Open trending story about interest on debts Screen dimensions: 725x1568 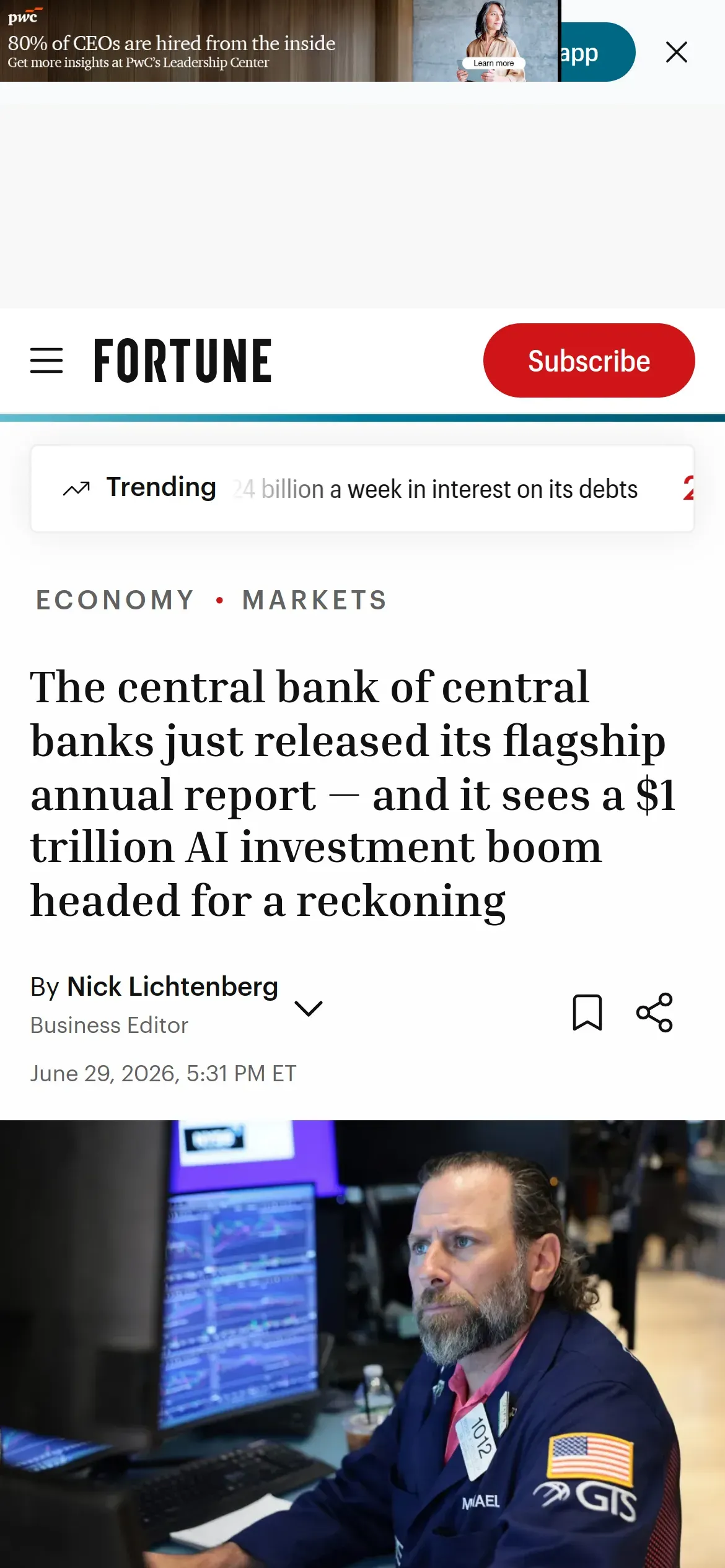point(435,489)
